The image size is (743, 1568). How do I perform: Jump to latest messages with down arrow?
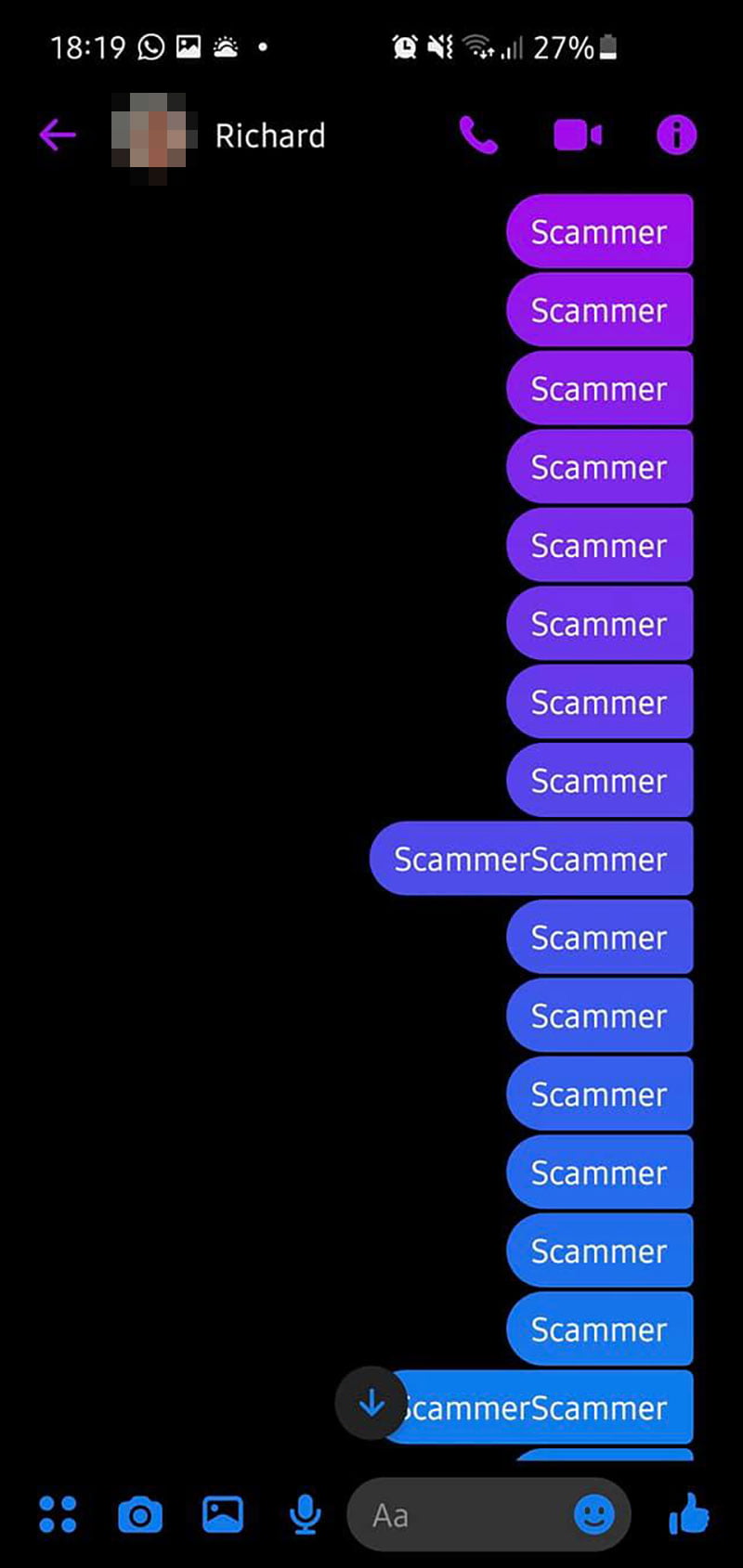[371, 1403]
